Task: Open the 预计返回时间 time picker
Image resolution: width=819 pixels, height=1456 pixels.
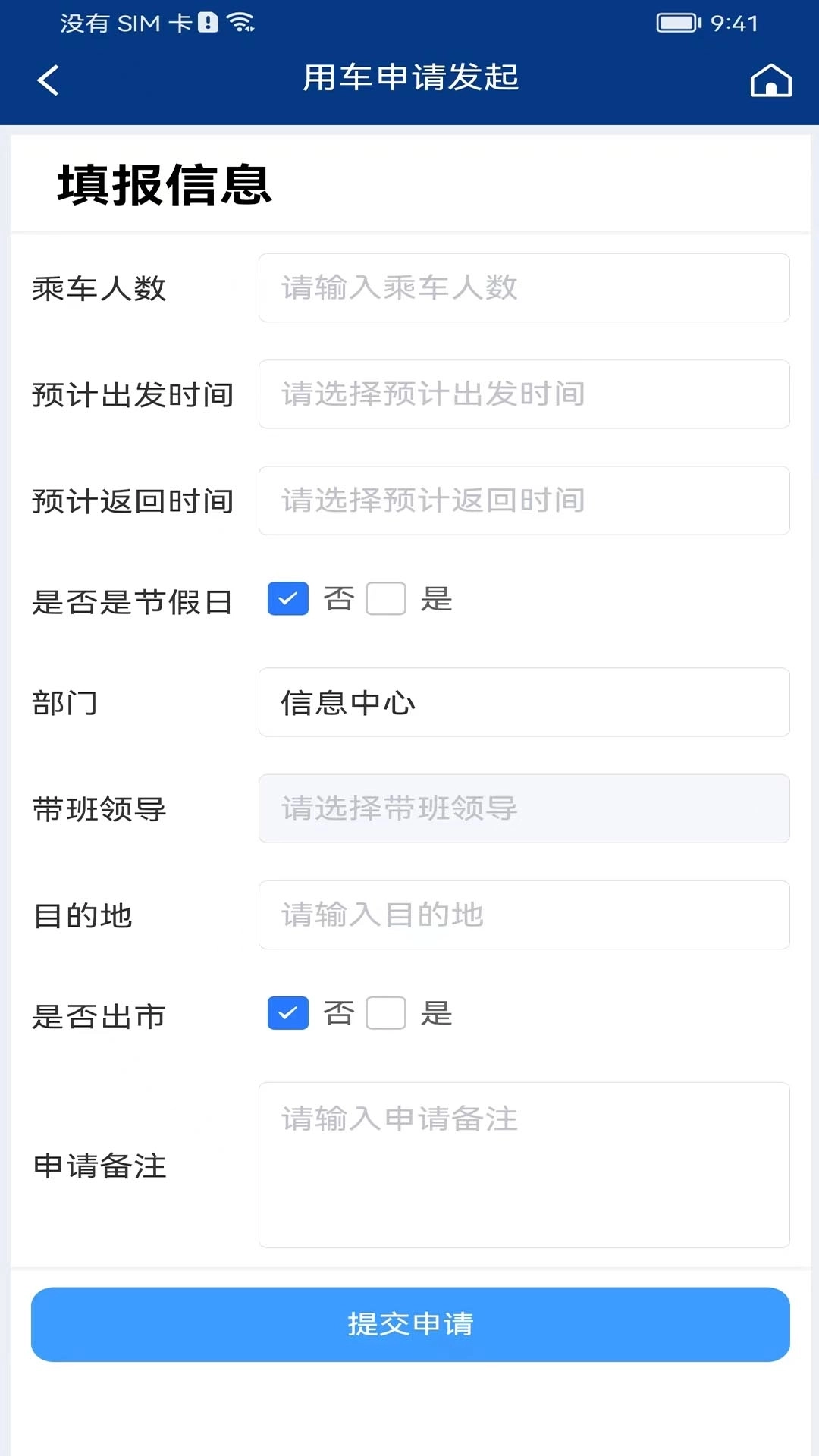Action: pyautogui.click(x=525, y=501)
